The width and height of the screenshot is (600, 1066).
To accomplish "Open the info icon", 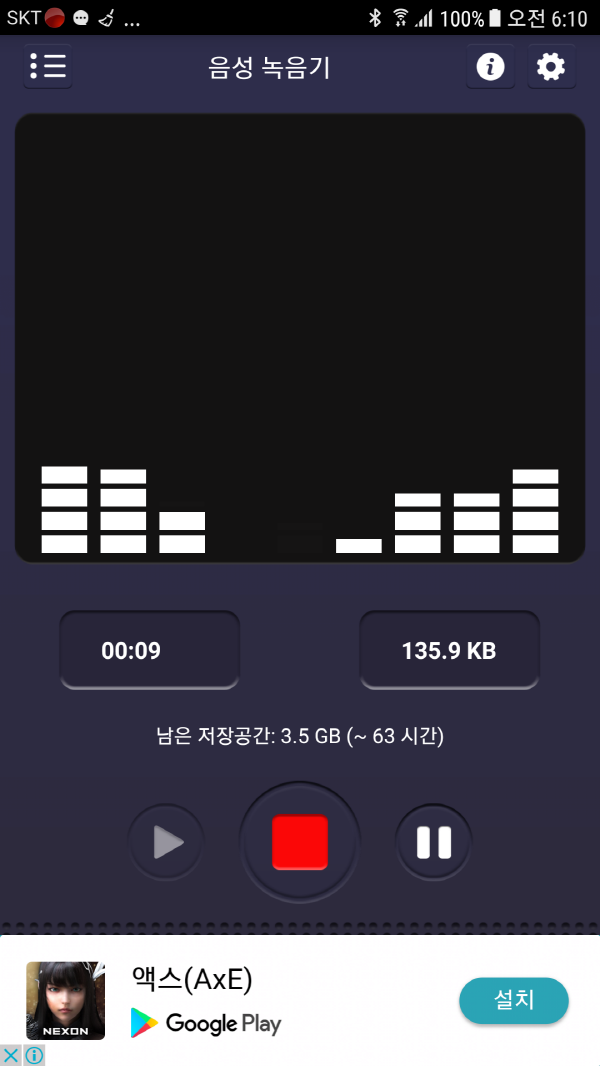I will 490,67.
